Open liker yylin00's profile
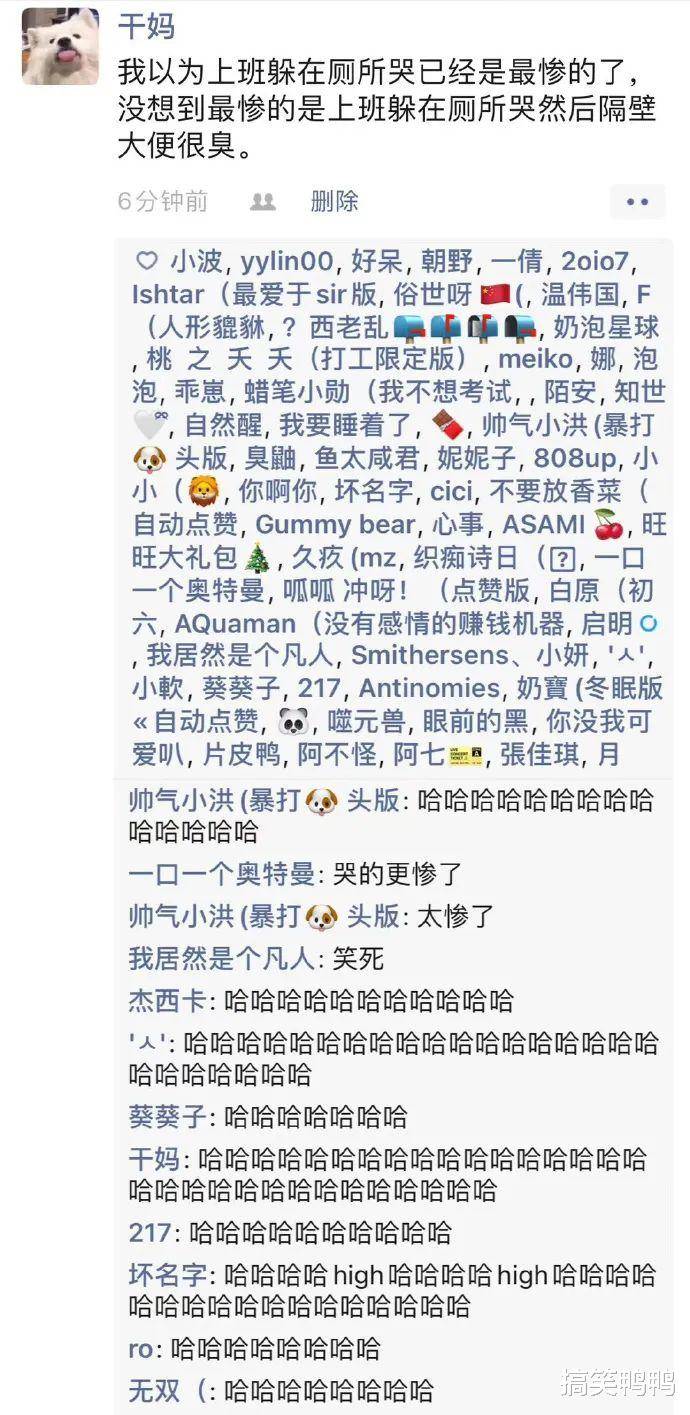Screen dimensions: 690x1415 (286, 263)
